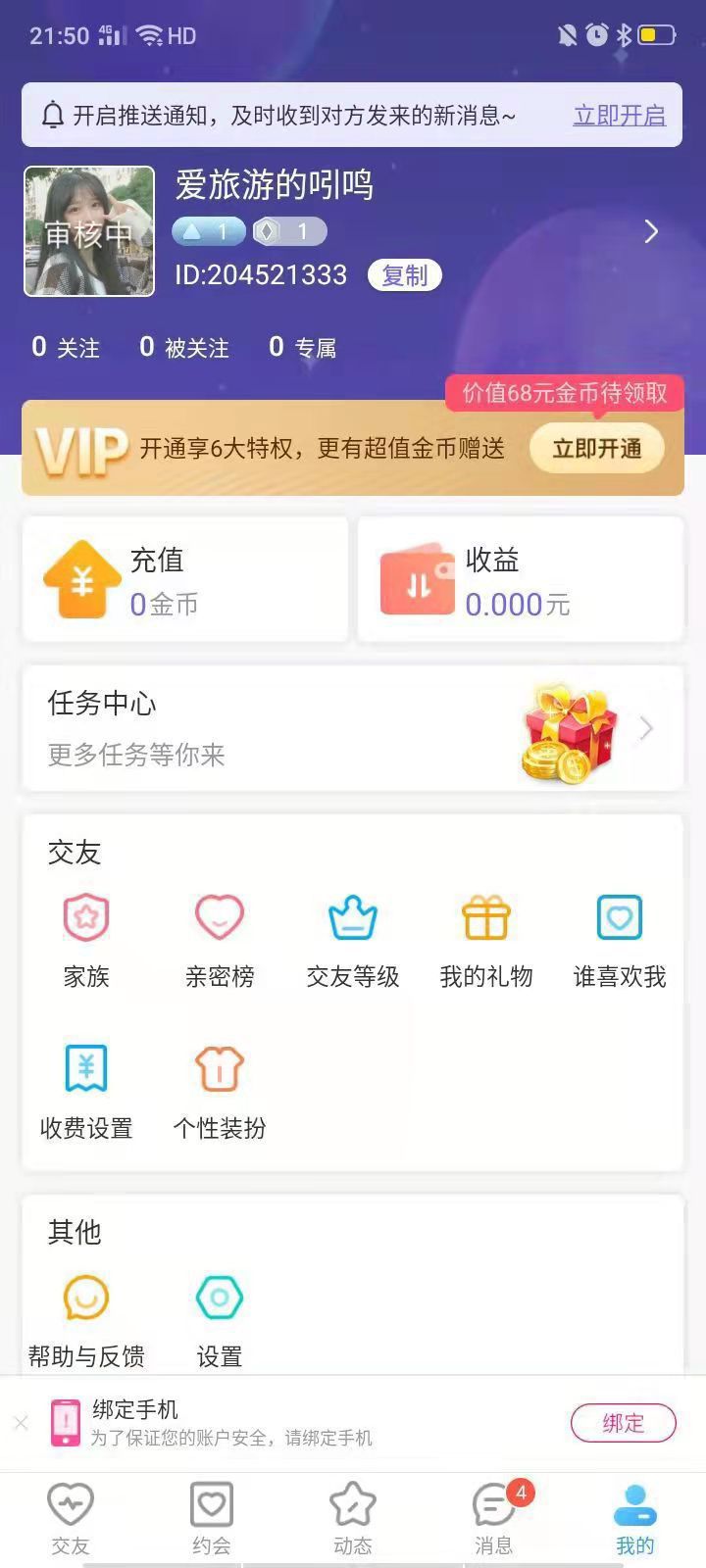Open 帮助与反馈 help and feedback
This screenshot has height=1568, width=706.
point(86,1318)
